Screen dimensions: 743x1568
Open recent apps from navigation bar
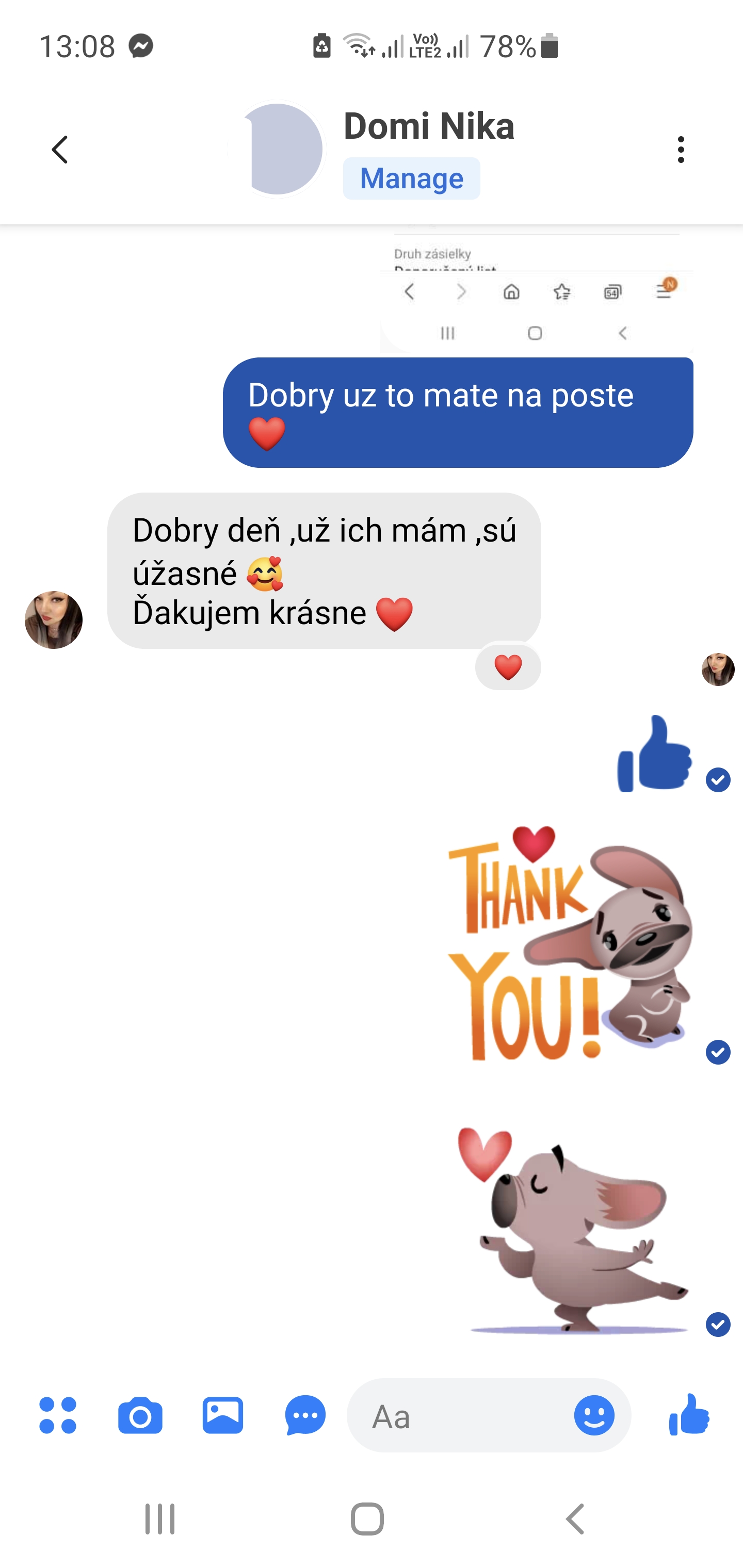[160, 1518]
